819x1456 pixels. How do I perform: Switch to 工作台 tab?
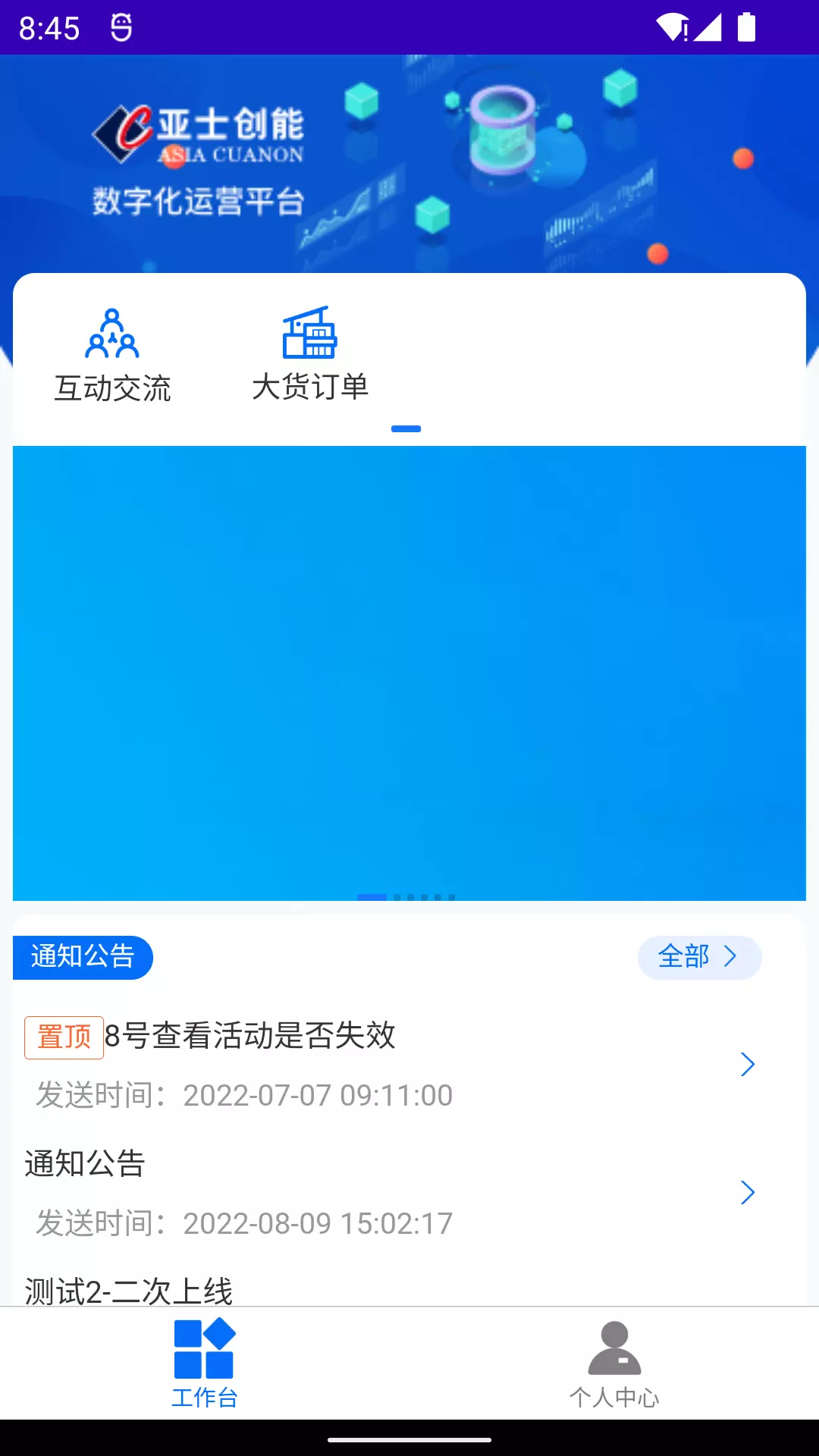(x=205, y=1363)
